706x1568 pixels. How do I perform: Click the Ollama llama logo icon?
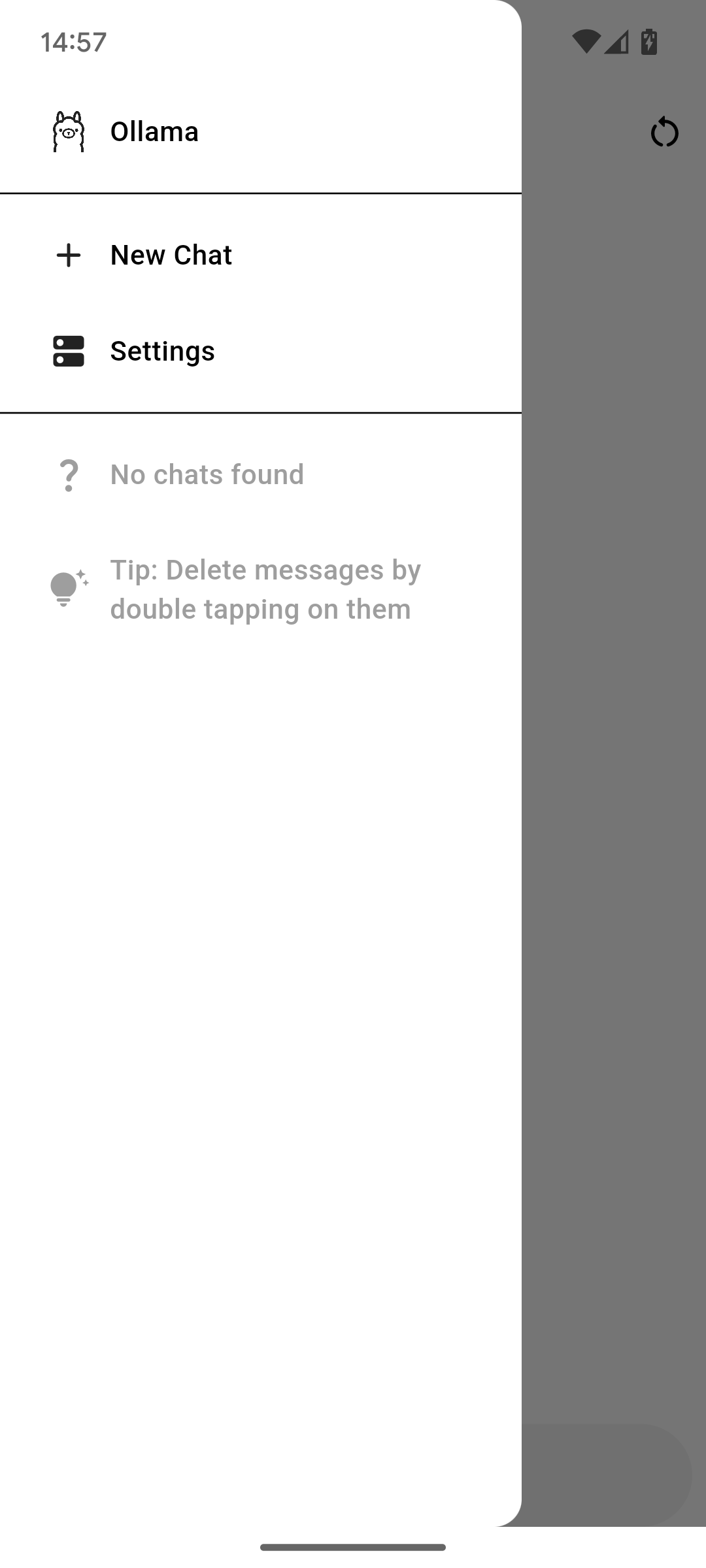[x=69, y=131]
